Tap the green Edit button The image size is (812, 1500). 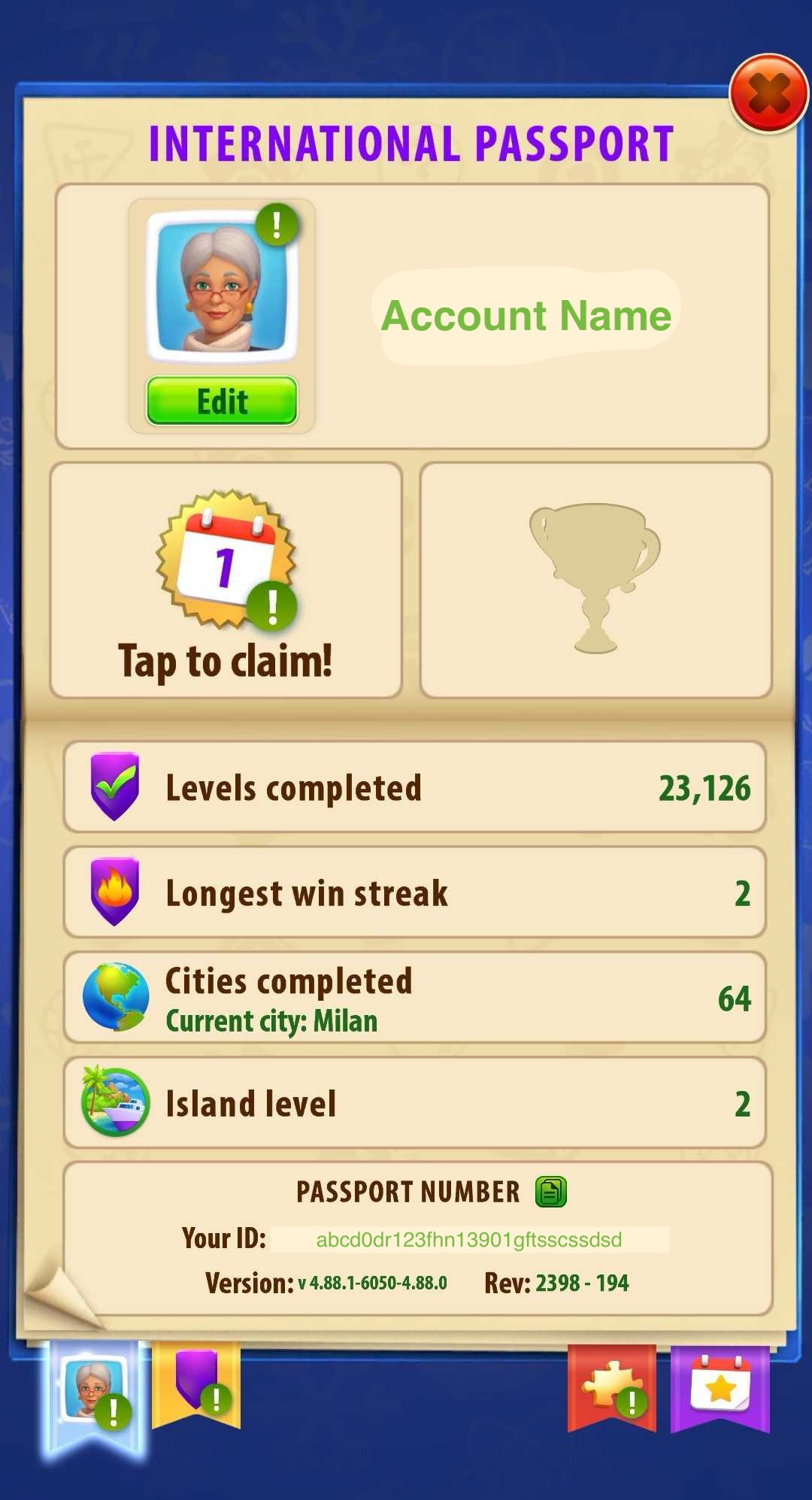click(222, 401)
